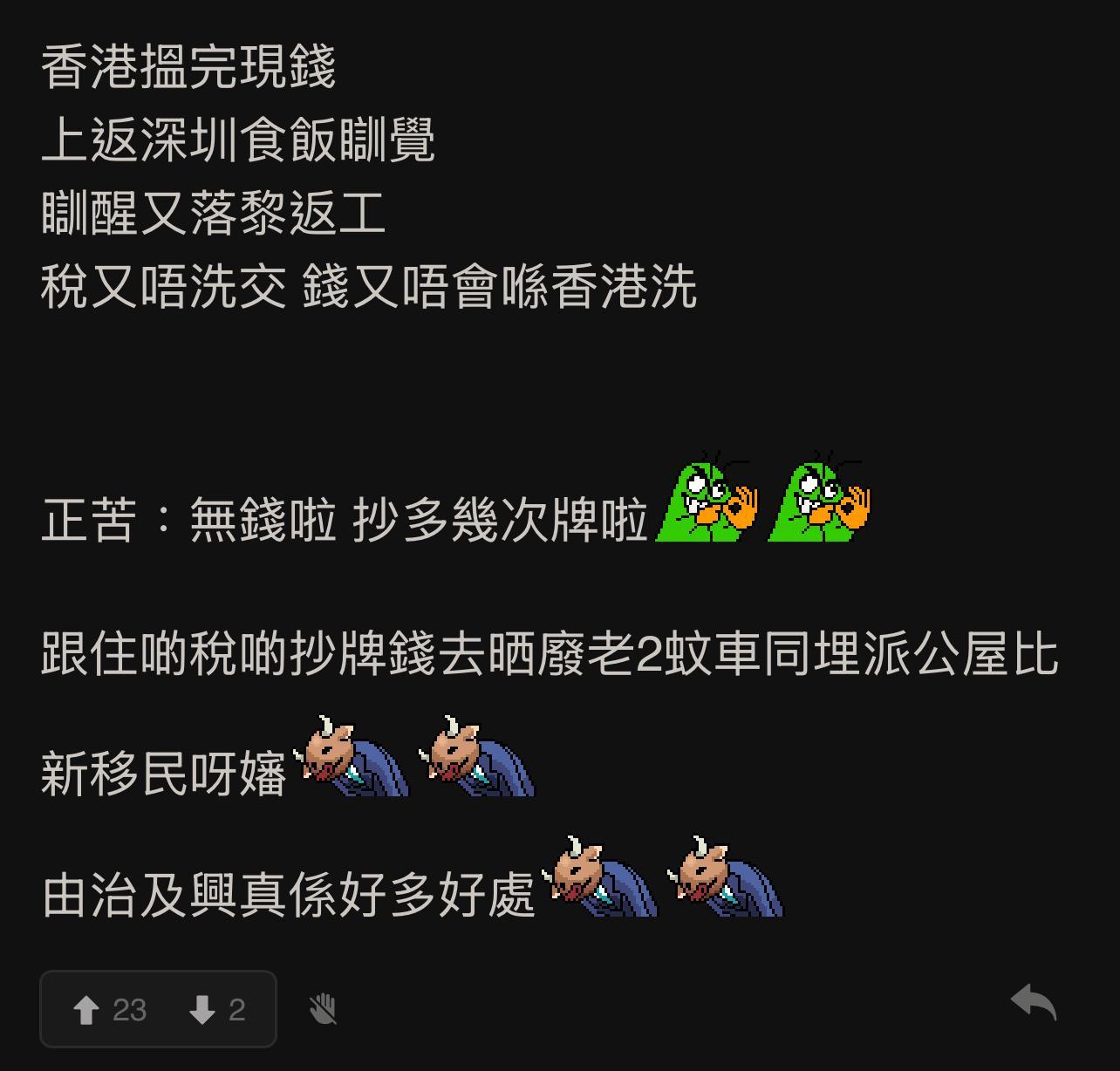Reply to this post
The image size is (1120, 1071).
(1034, 1002)
